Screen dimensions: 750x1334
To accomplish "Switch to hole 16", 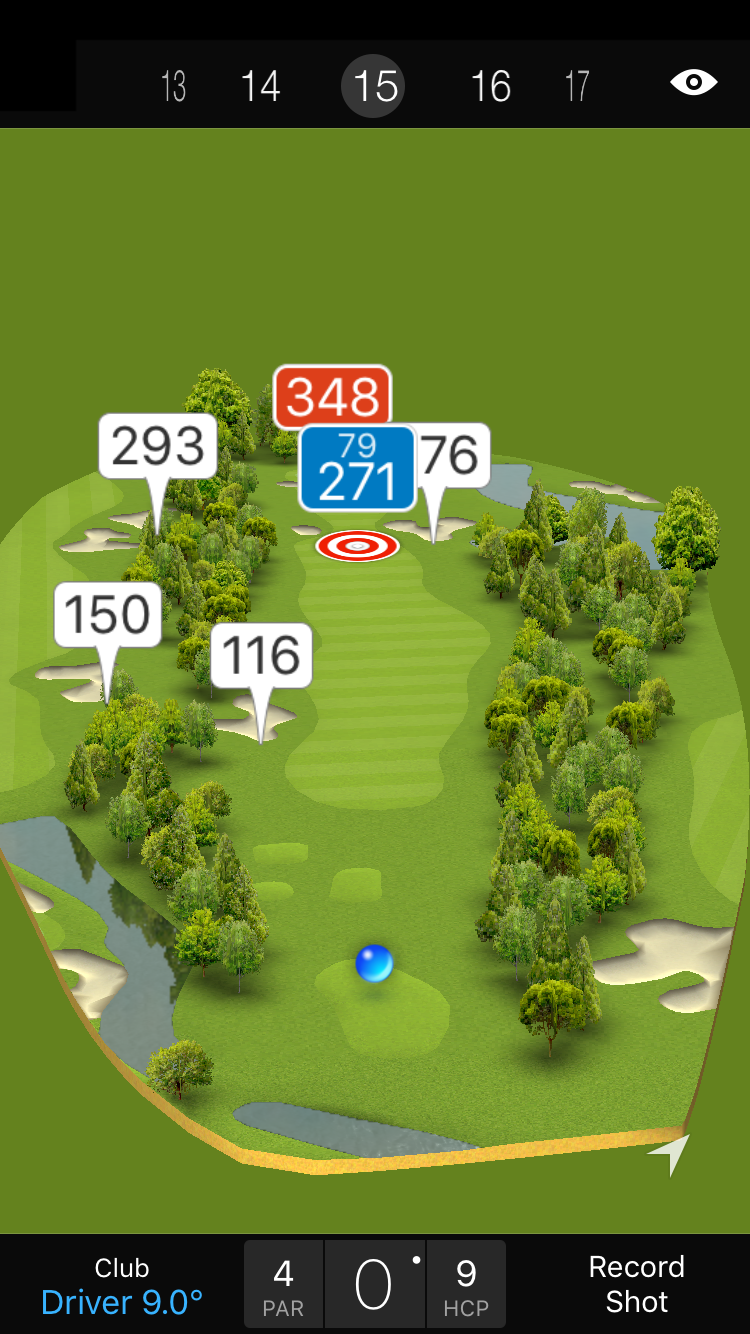I will click(x=490, y=87).
